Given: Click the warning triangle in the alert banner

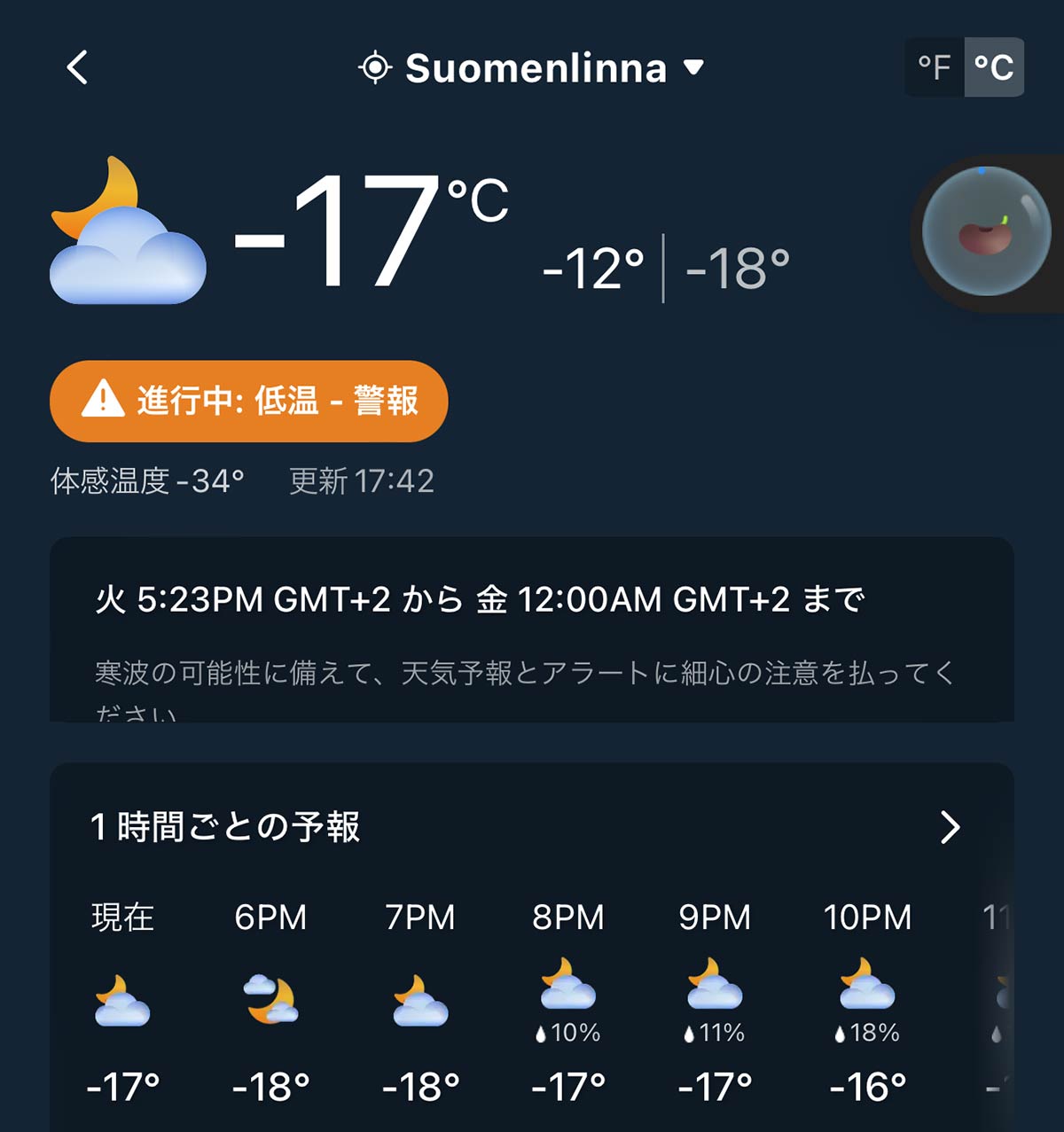Looking at the screenshot, I should click(102, 402).
